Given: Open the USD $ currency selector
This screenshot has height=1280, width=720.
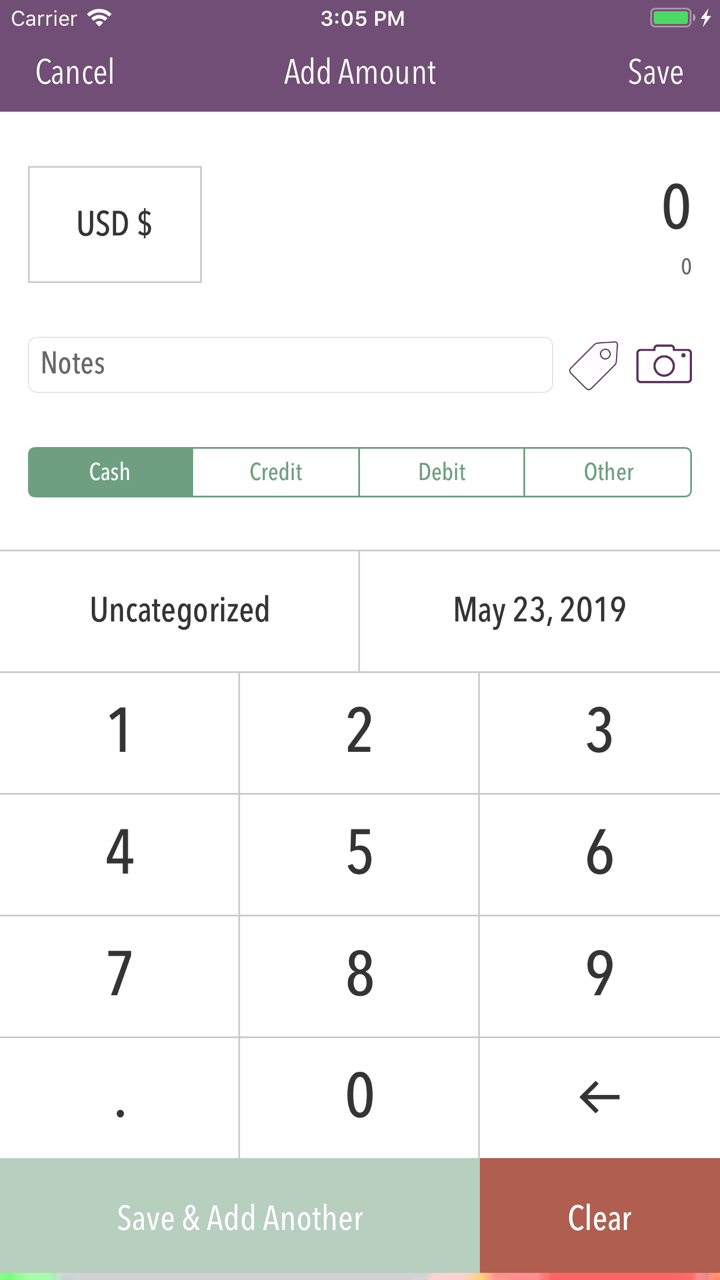Looking at the screenshot, I should 114,224.
